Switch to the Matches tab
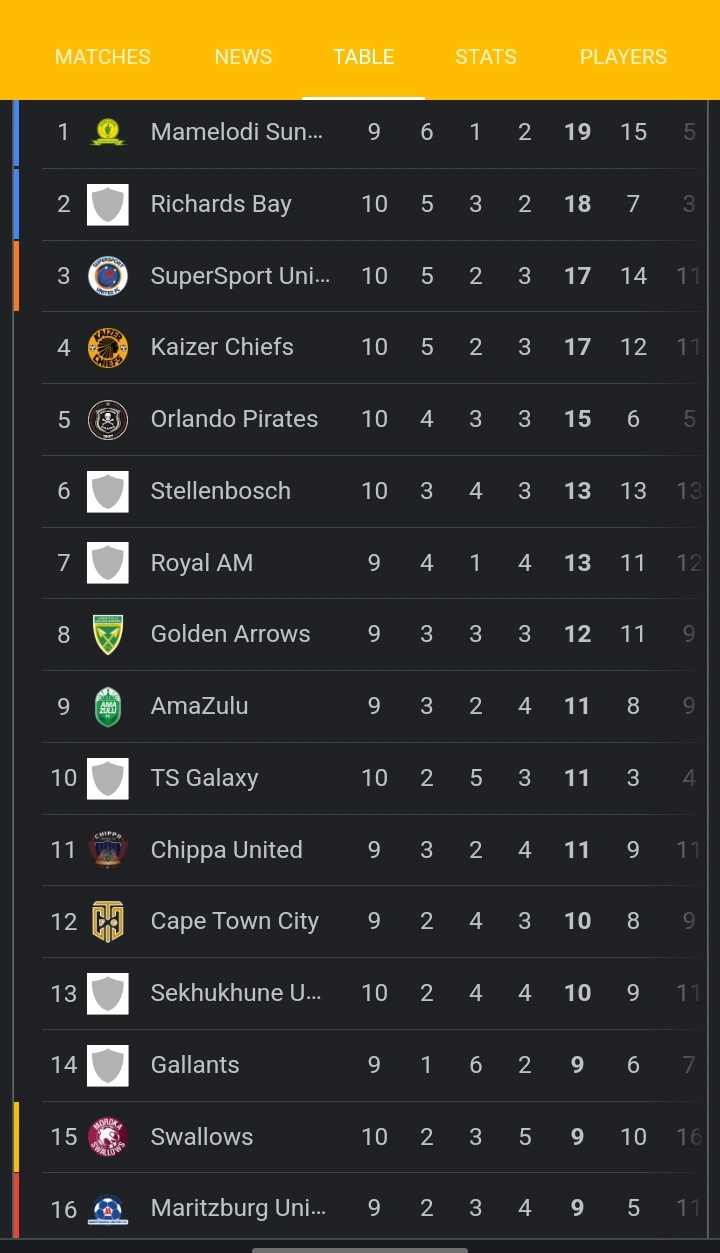720x1253 pixels. (103, 57)
